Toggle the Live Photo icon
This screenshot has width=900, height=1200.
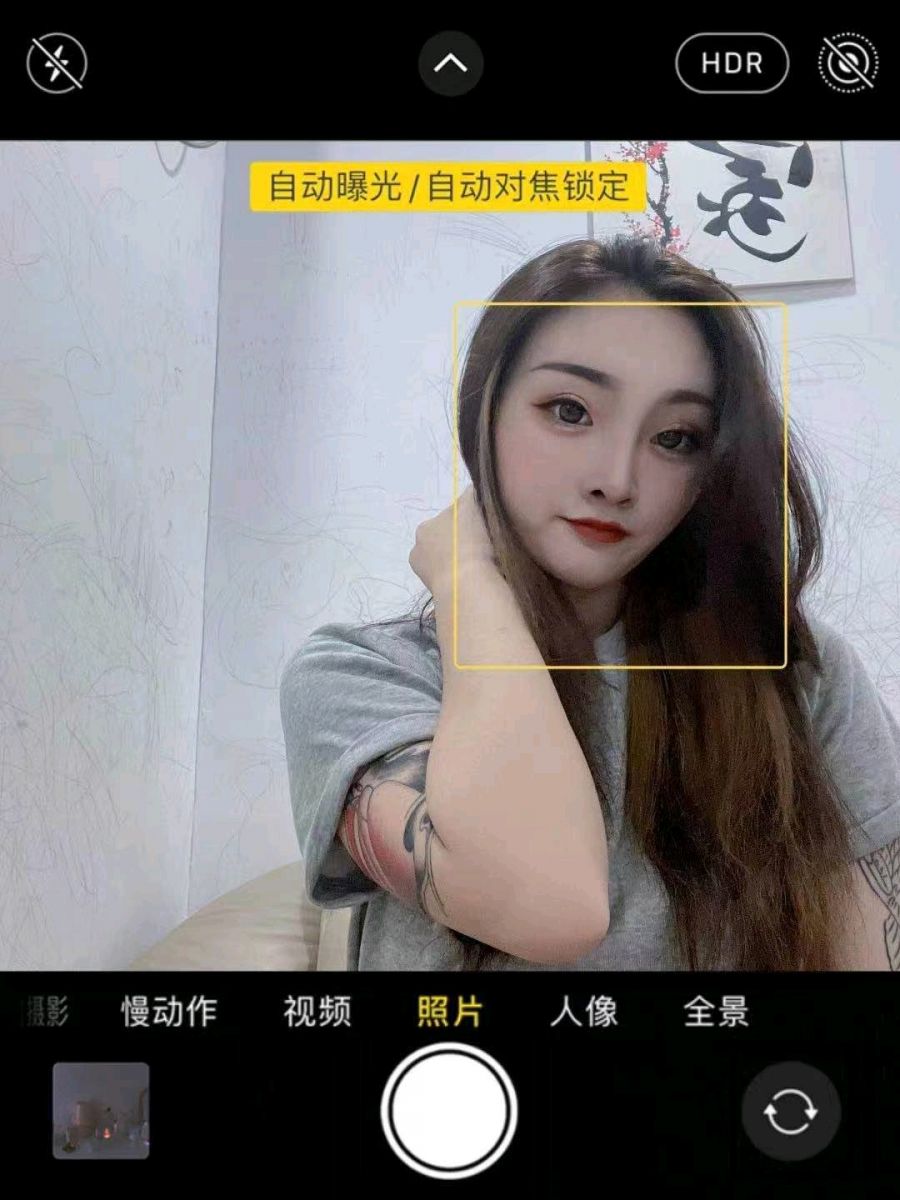click(x=848, y=64)
